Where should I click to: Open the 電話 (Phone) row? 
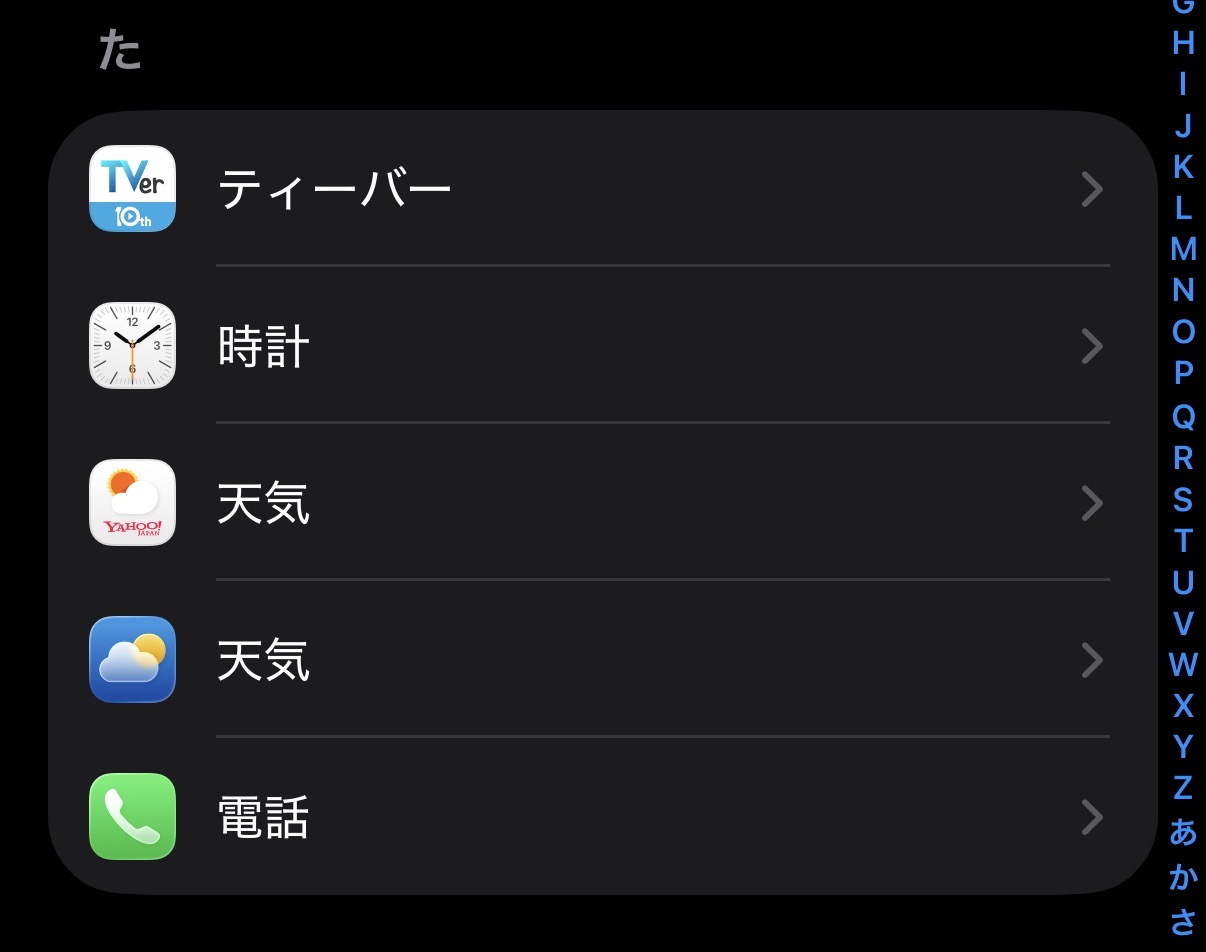[x=600, y=817]
